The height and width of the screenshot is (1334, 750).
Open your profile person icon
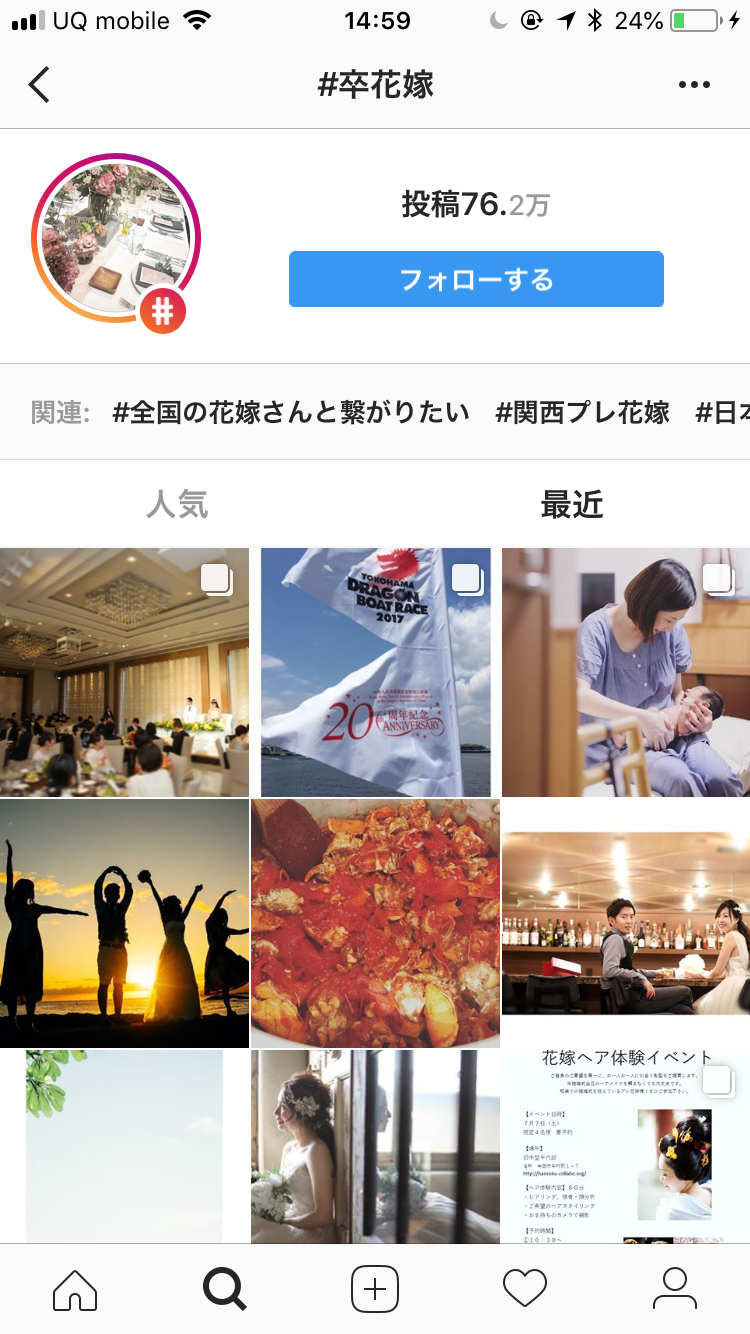point(675,1289)
